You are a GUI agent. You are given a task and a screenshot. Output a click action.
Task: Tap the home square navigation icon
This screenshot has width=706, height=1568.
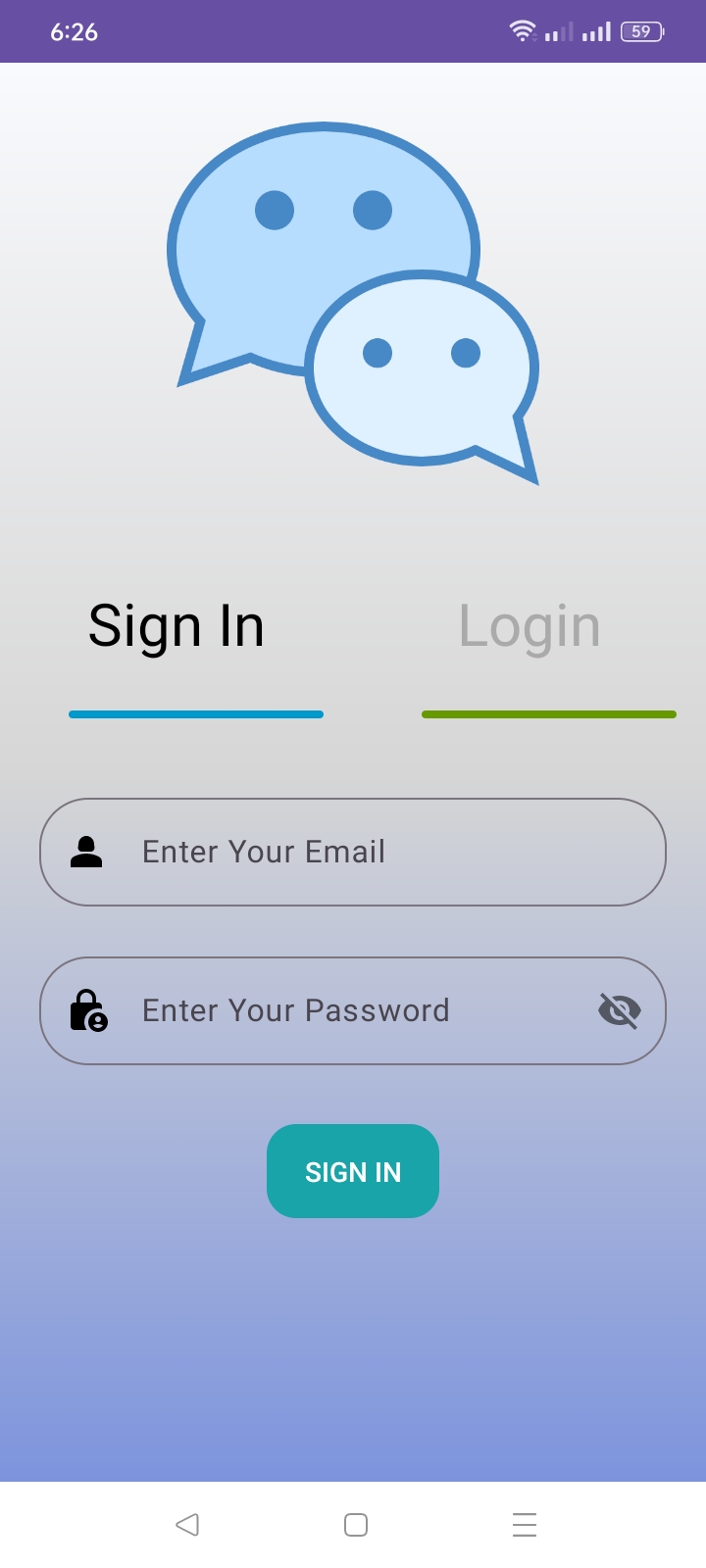coord(355,1524)
